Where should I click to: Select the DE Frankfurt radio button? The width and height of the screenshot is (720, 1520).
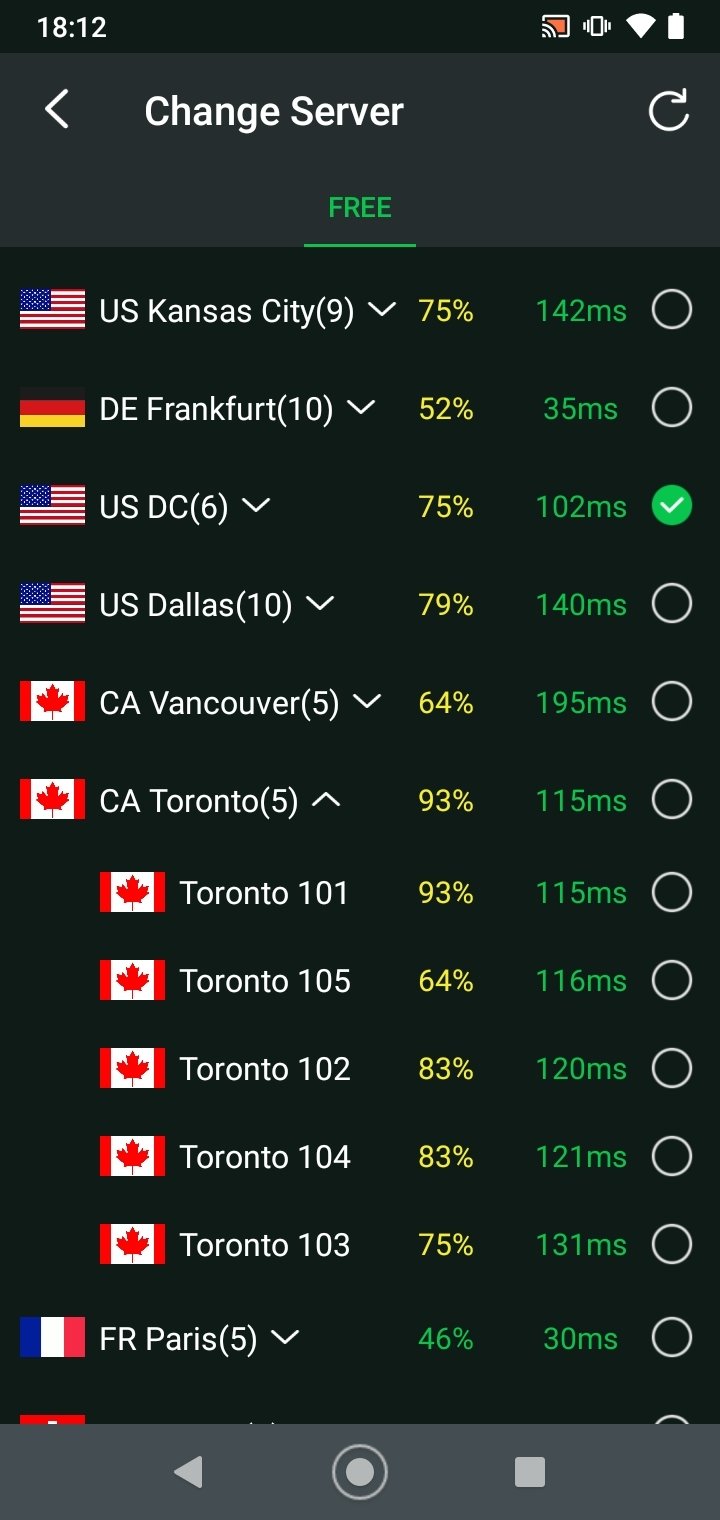(671, 408)
